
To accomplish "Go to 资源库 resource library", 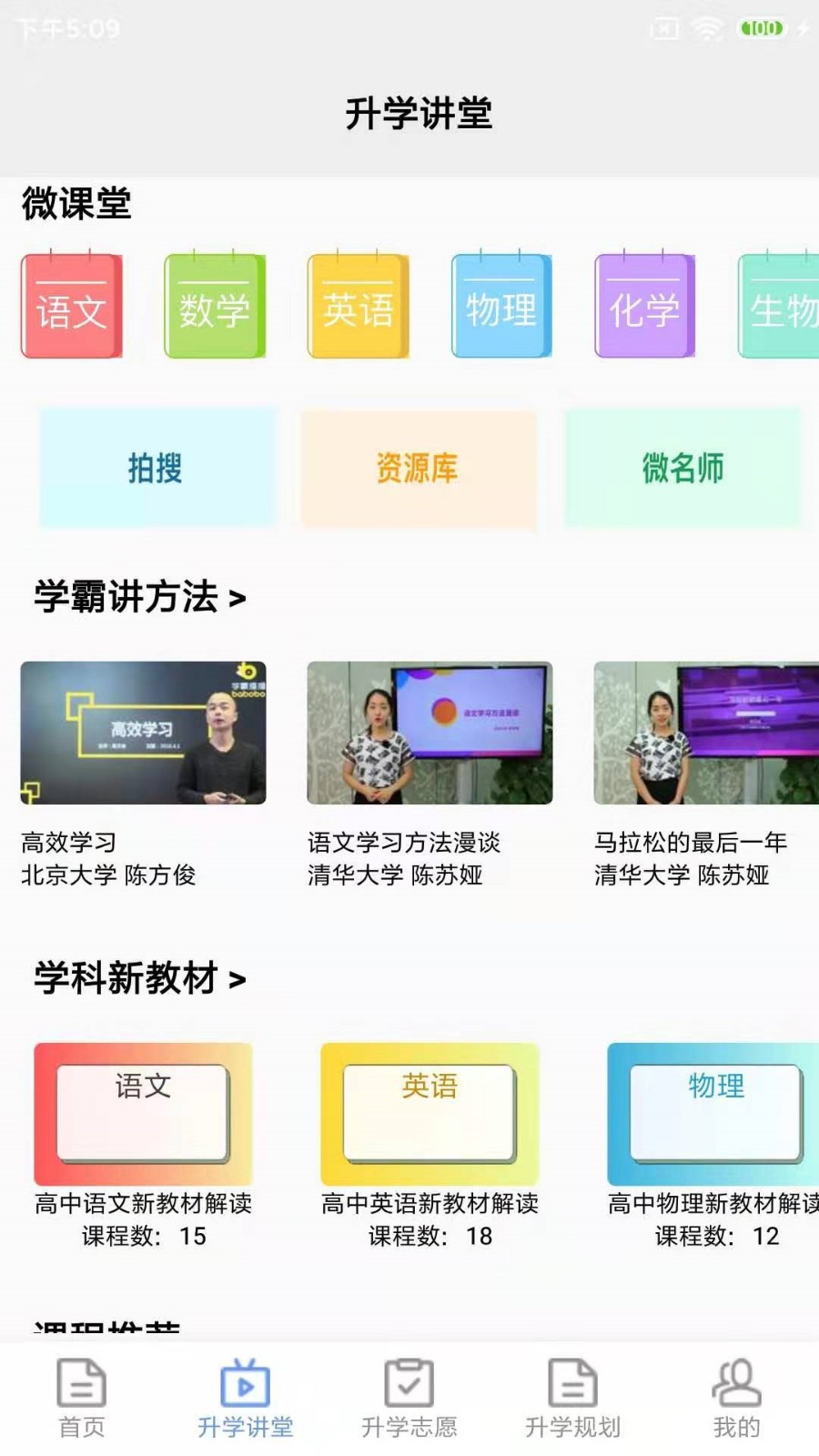I will [418, 468].
